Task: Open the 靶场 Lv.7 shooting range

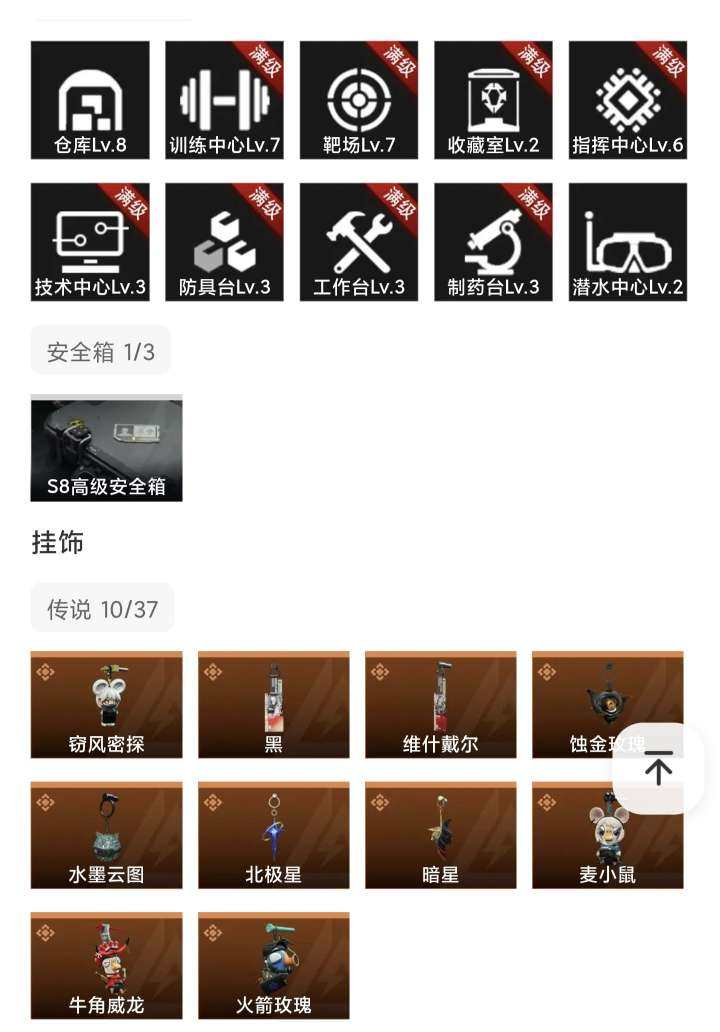Action: coord(358,98)
